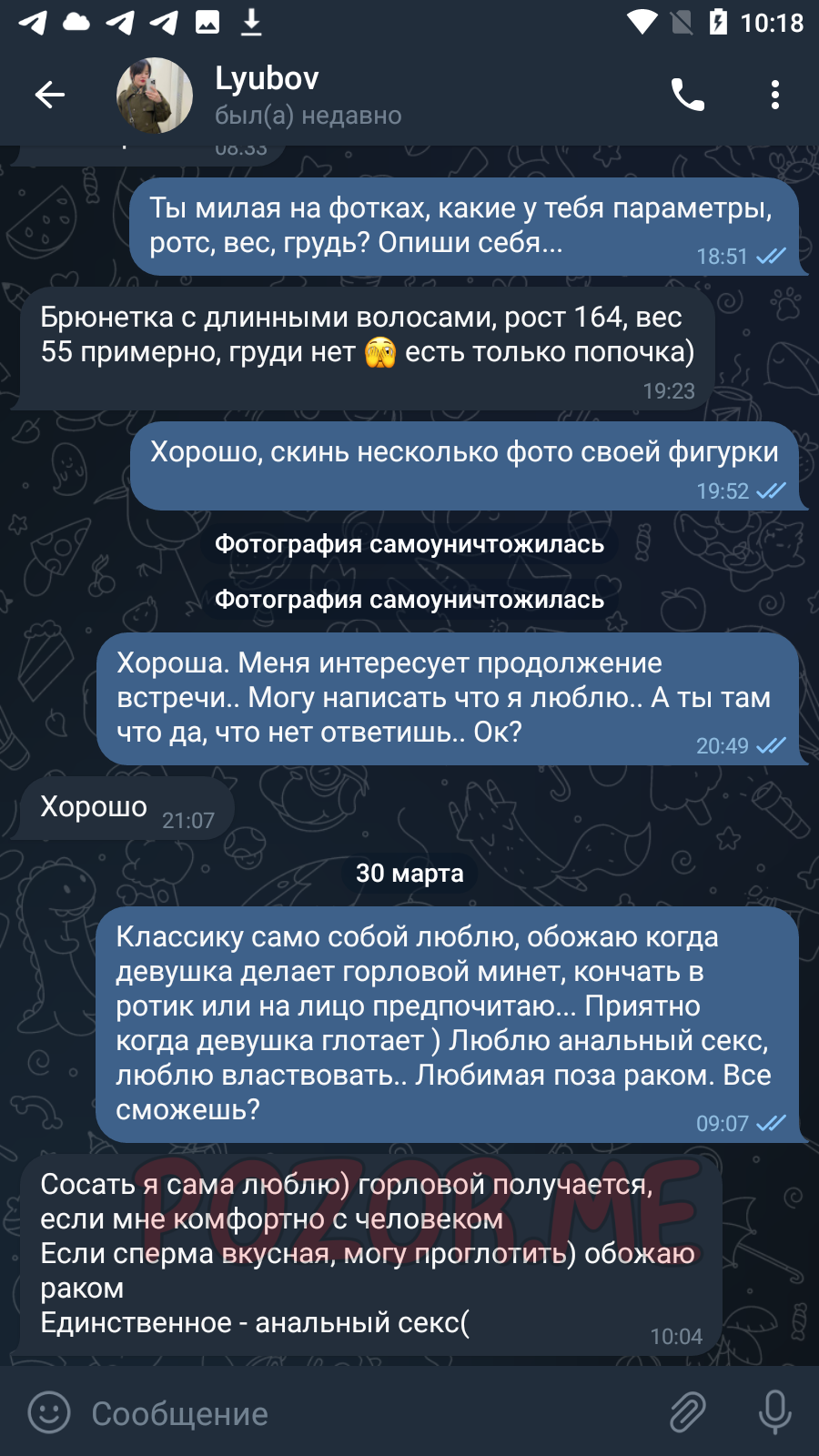Go back to the chat list
The image size is (819, 1456).
pos(49,95)
